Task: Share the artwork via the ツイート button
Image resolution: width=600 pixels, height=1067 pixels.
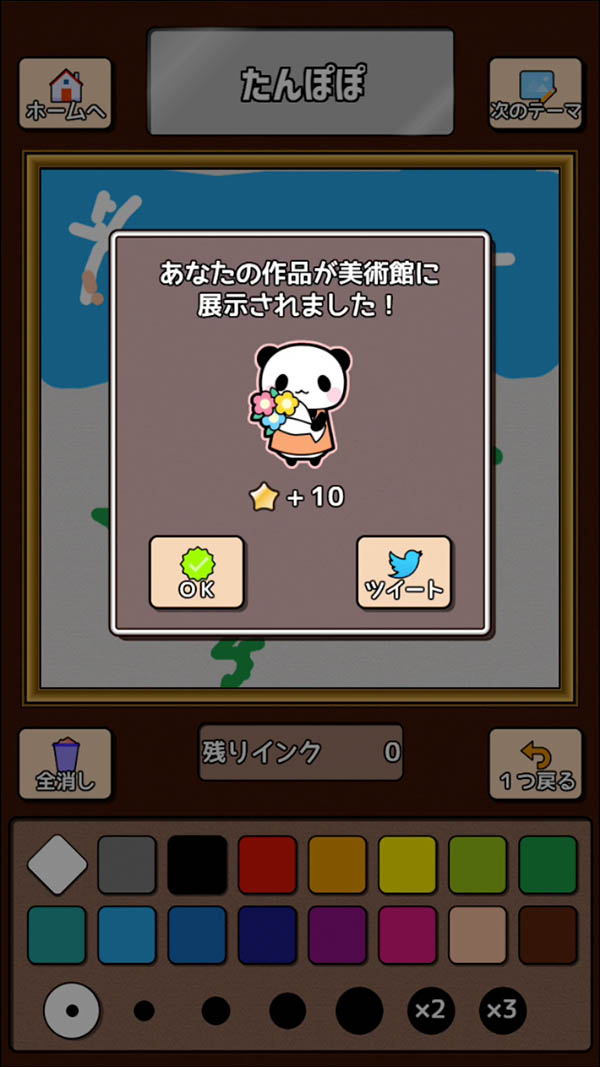Action: tap(404, 573)
